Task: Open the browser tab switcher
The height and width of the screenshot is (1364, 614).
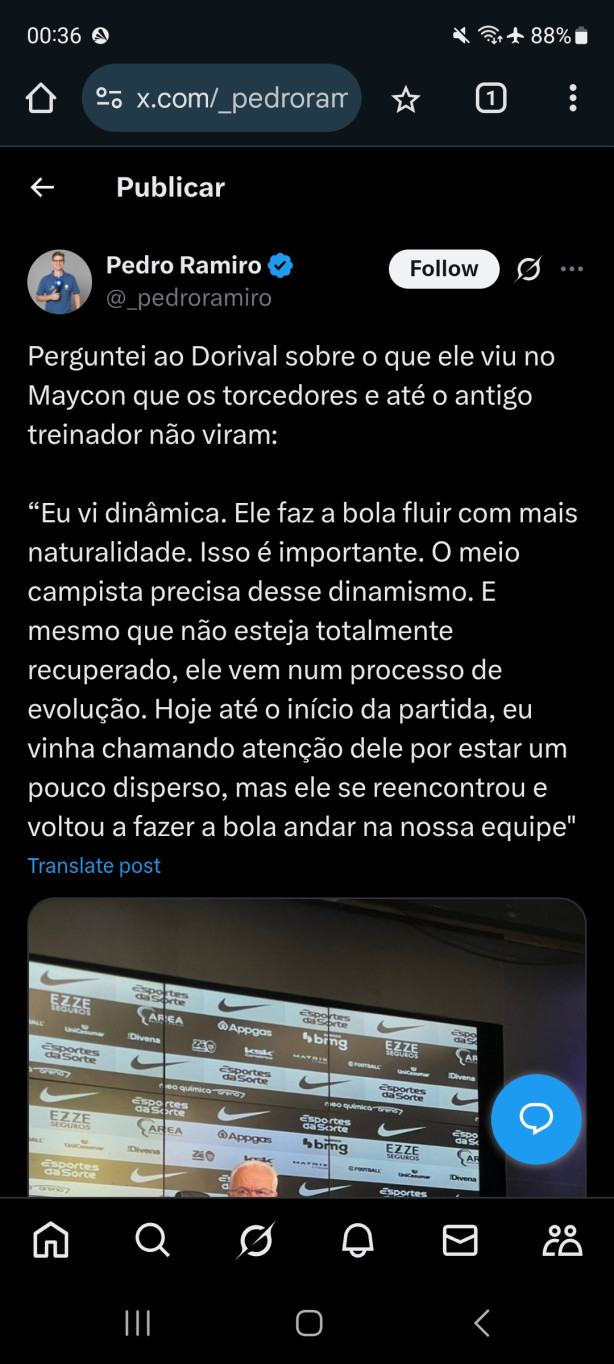Action: point(490,98)
